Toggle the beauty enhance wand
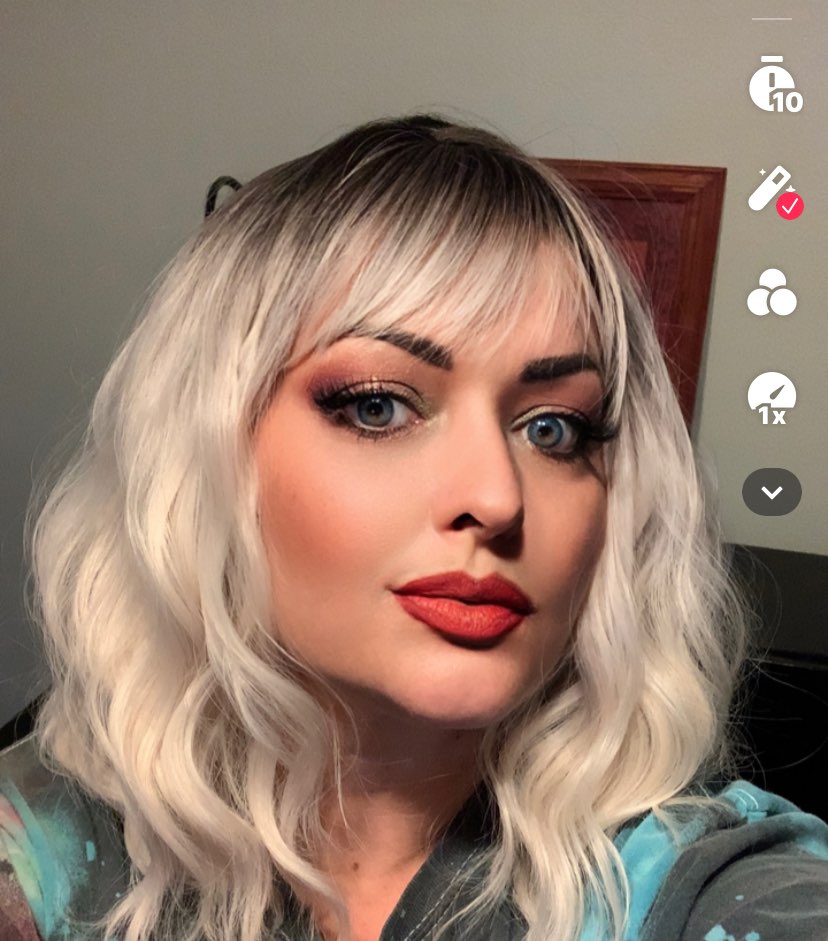This screenshot has width=828, height=941. (773, 191)
